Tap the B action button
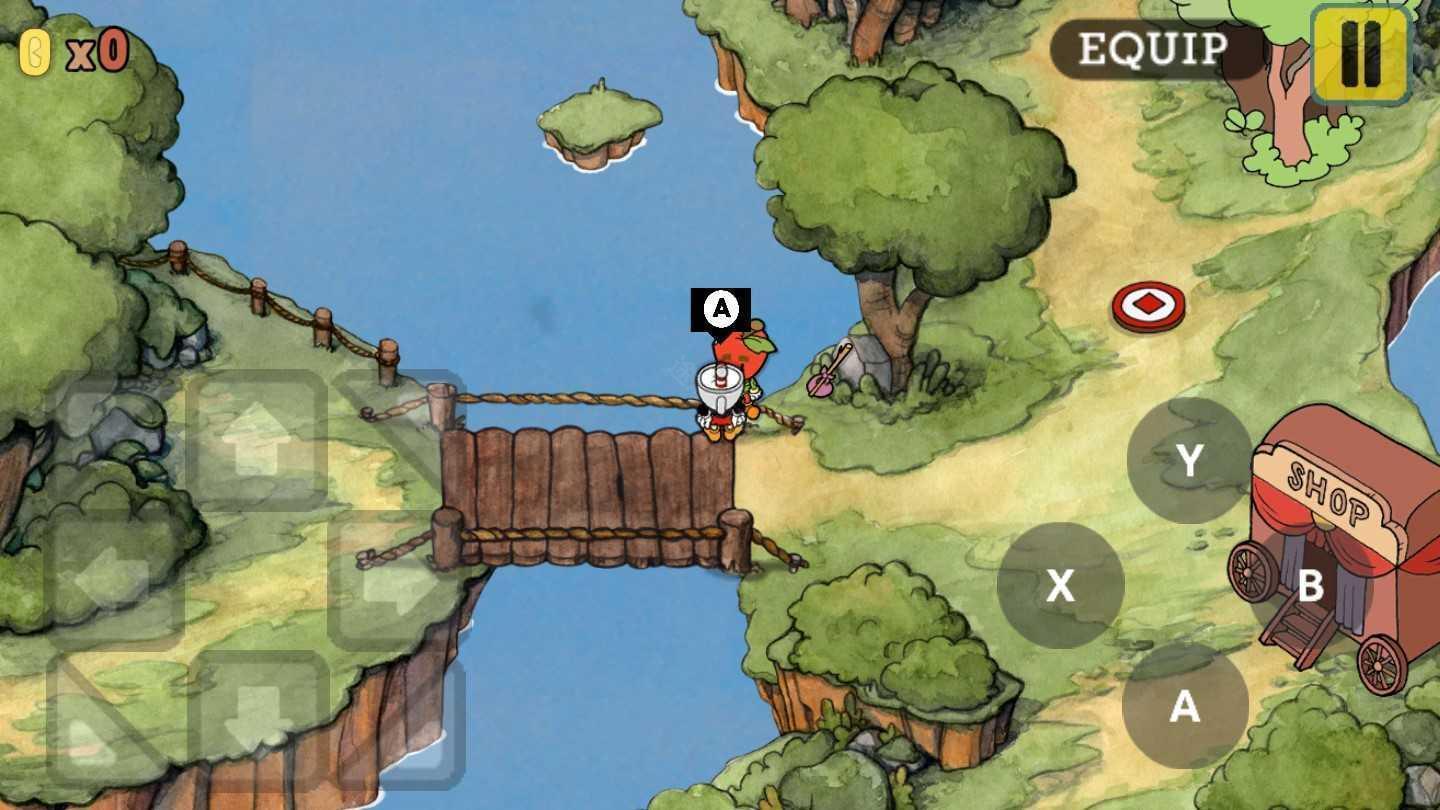Viewport: 1440px width, 810px height. [x=1310, y=586]
